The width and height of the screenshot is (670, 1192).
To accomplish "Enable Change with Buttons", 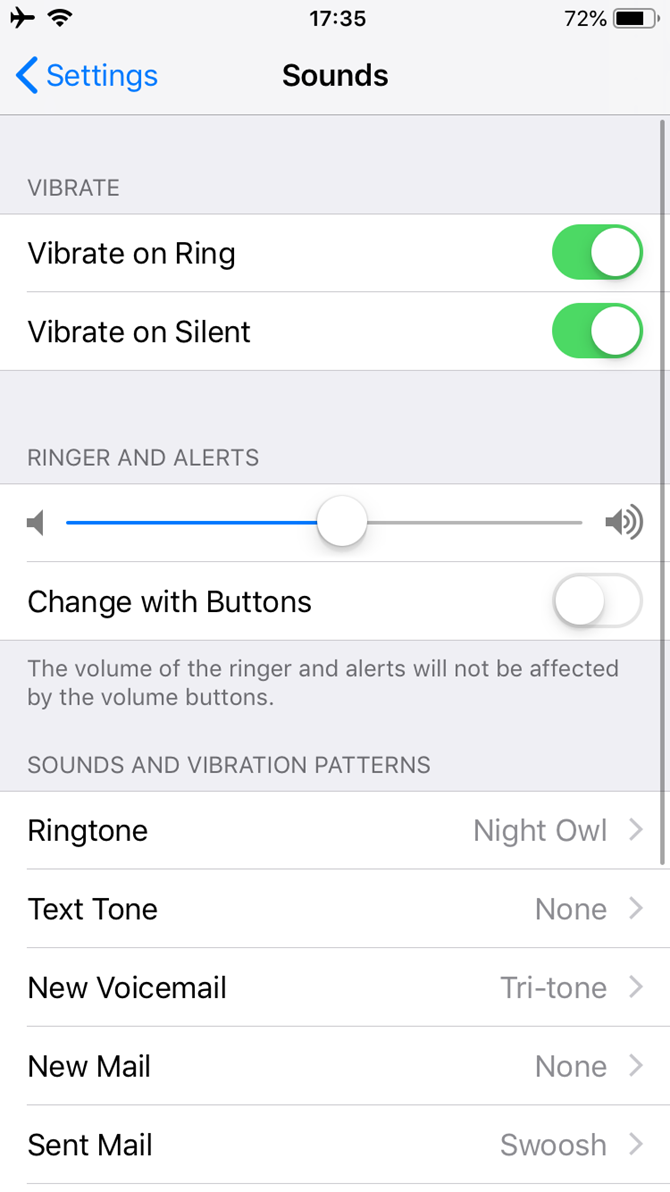I will [597, 601].
